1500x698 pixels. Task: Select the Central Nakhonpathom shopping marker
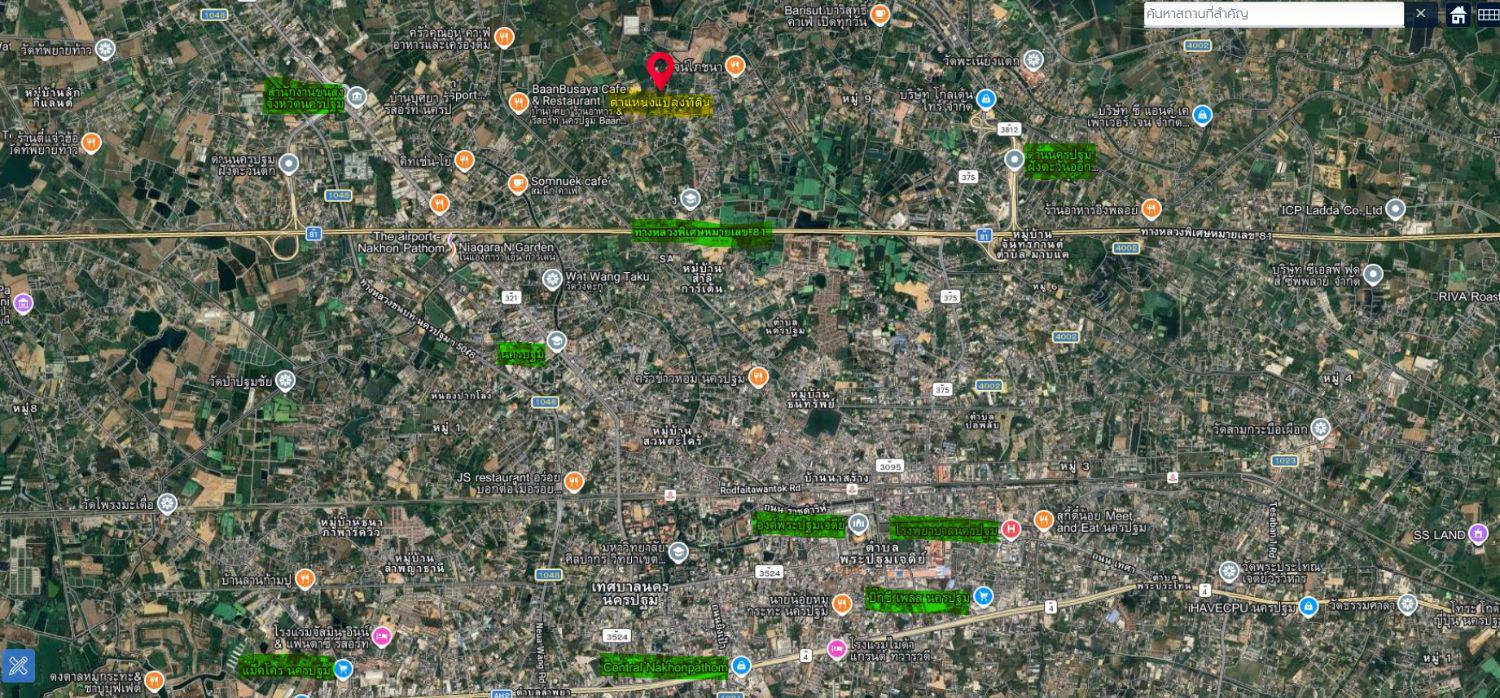point(741,666)
